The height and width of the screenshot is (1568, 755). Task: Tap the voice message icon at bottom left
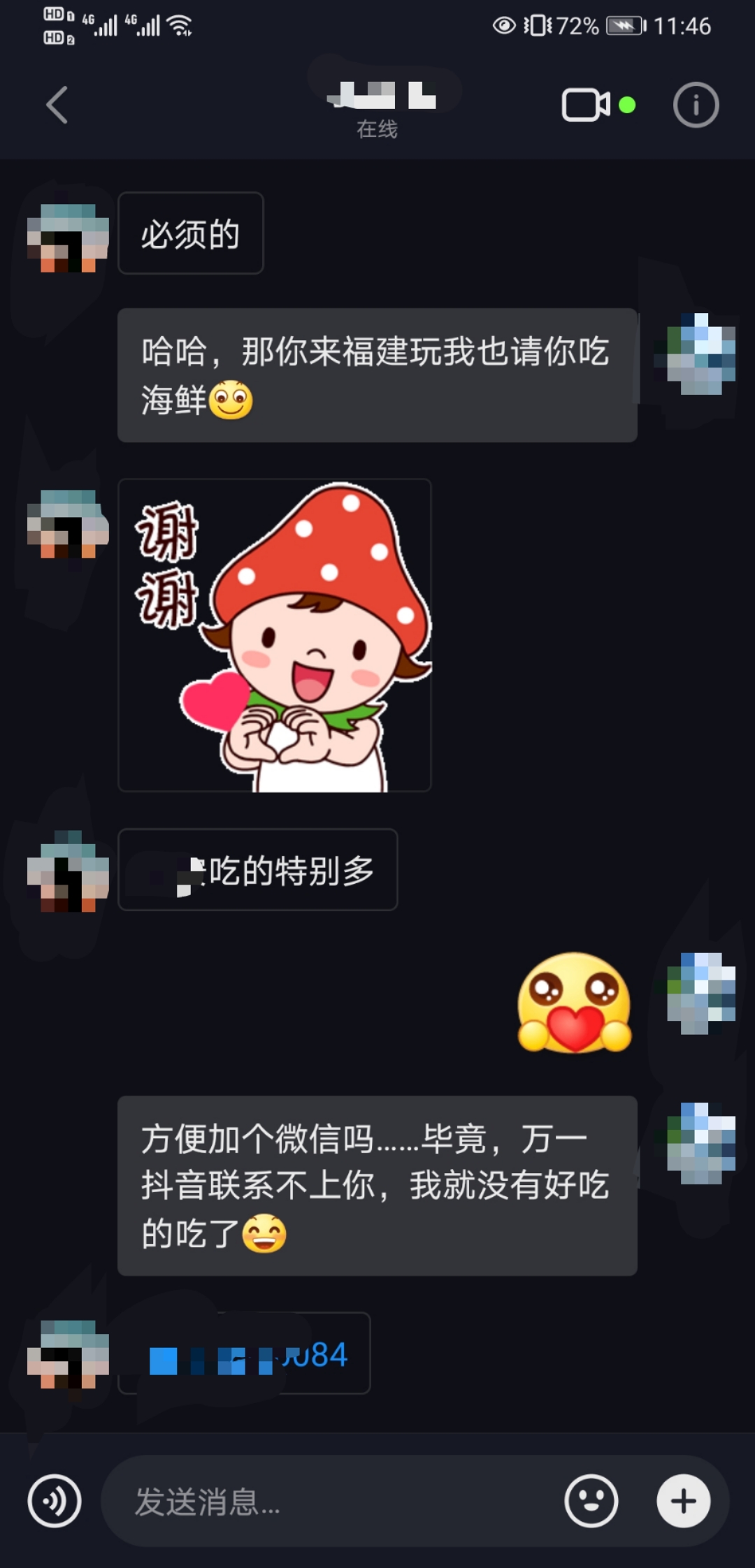(56, 1501)
